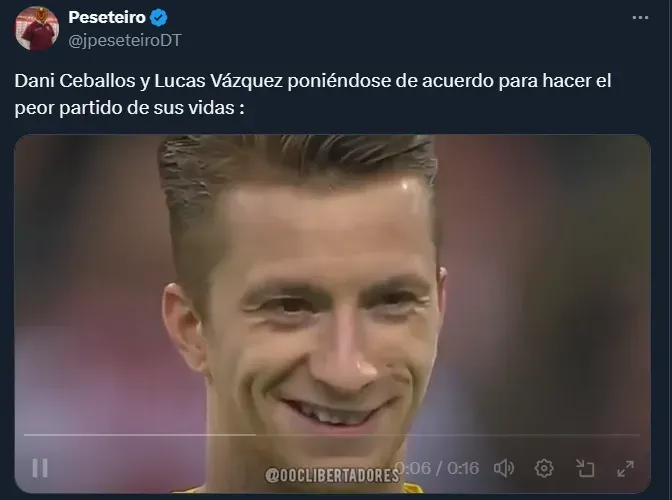Screen dimensions: 672x500
Task: Open the @jpeseteiroDT profile handle
Action: point(125,40)
